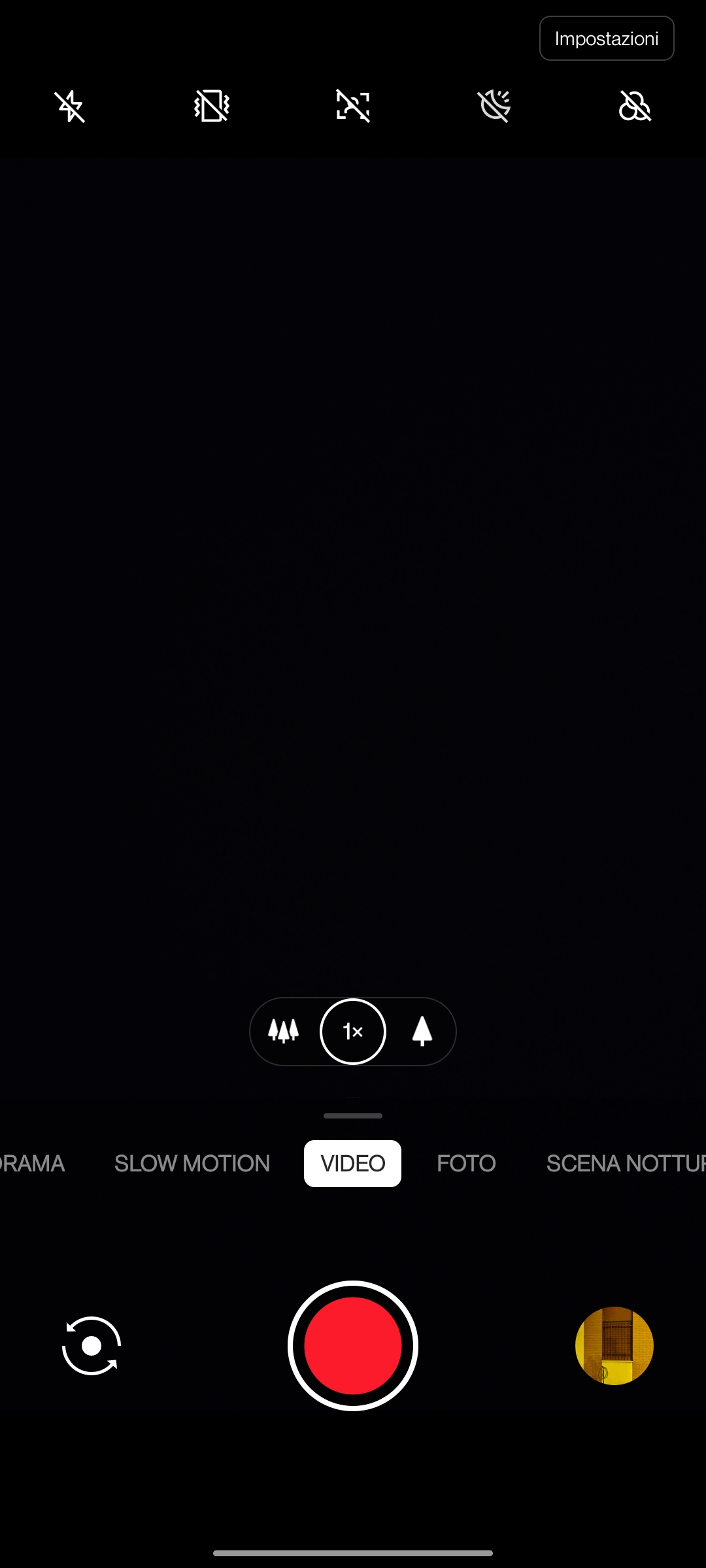
Task: Switch to Panorama mode
Action: click(31, 1164)
